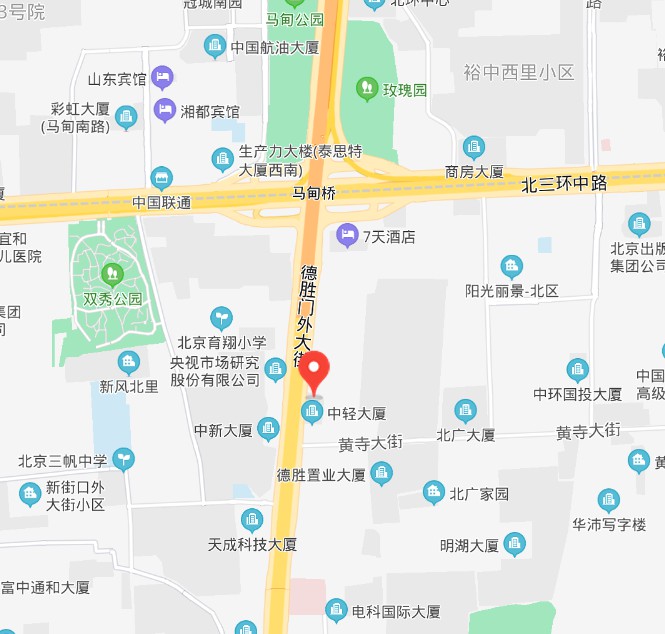Open the 德胜置业大厦 marker
Image resolution: width=665 pixels, height=634 pixels.
point(381,474)
